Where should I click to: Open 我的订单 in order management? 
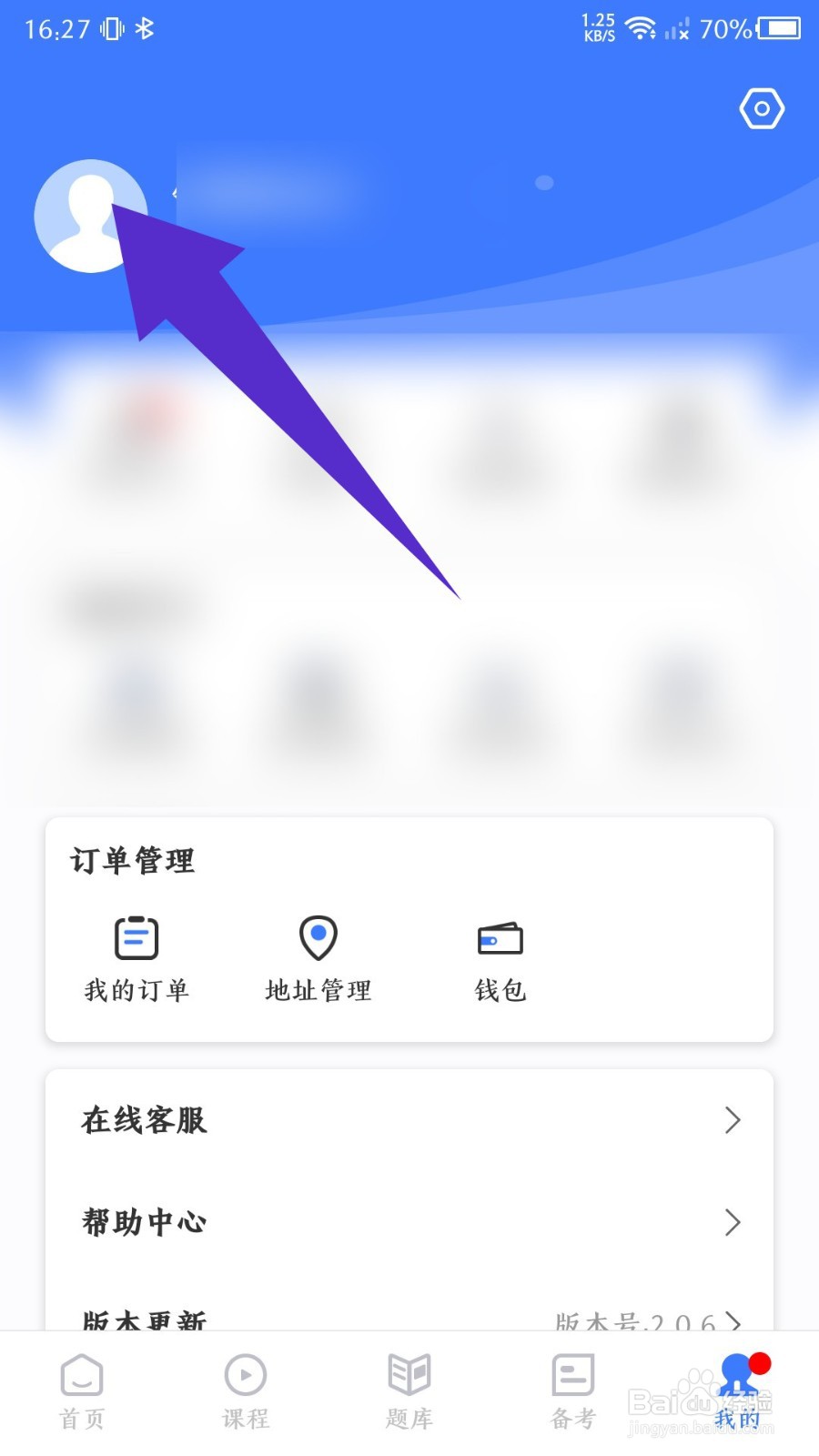[136, 960]
